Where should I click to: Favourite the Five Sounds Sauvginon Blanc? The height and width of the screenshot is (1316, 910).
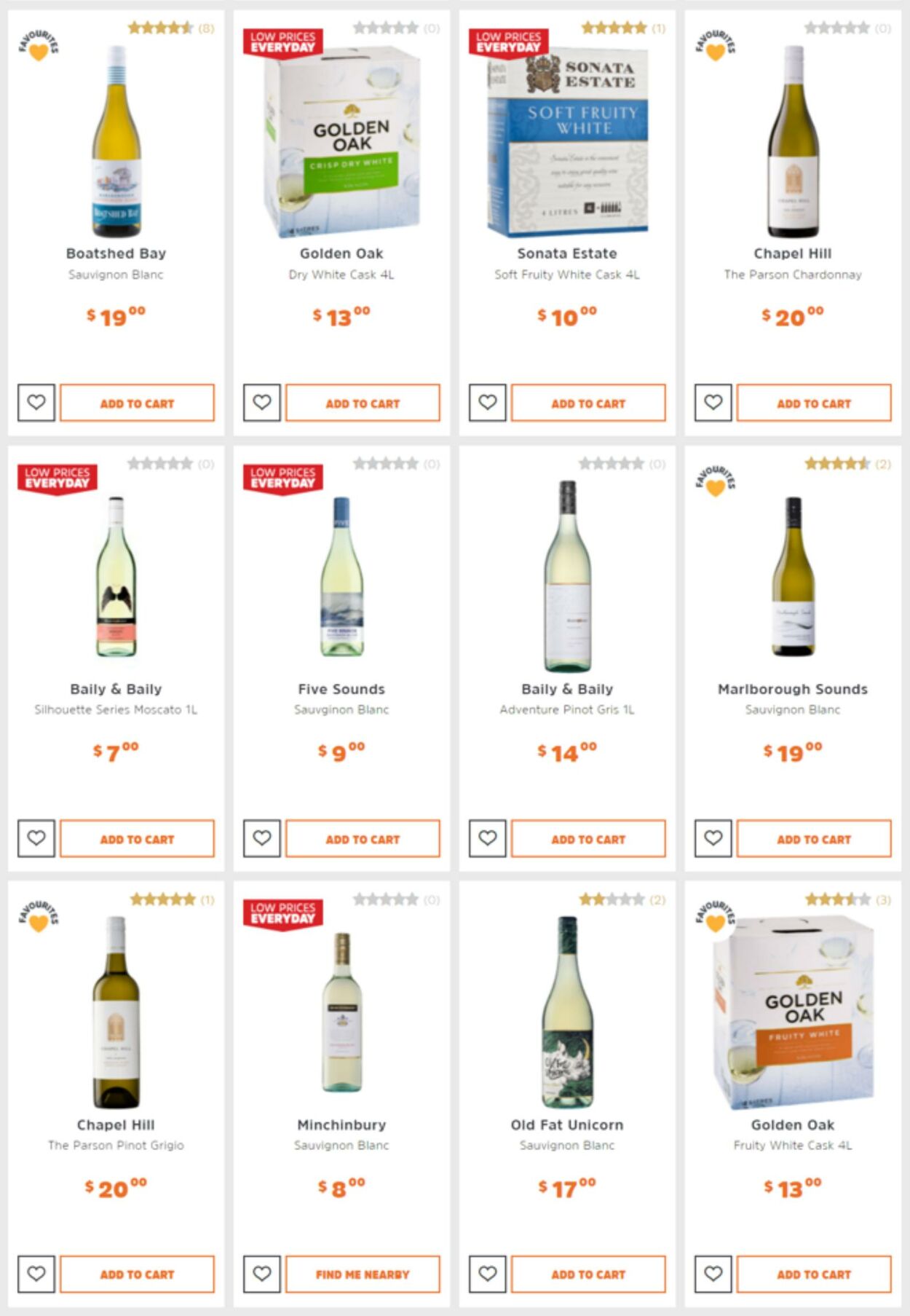(262, 839)
